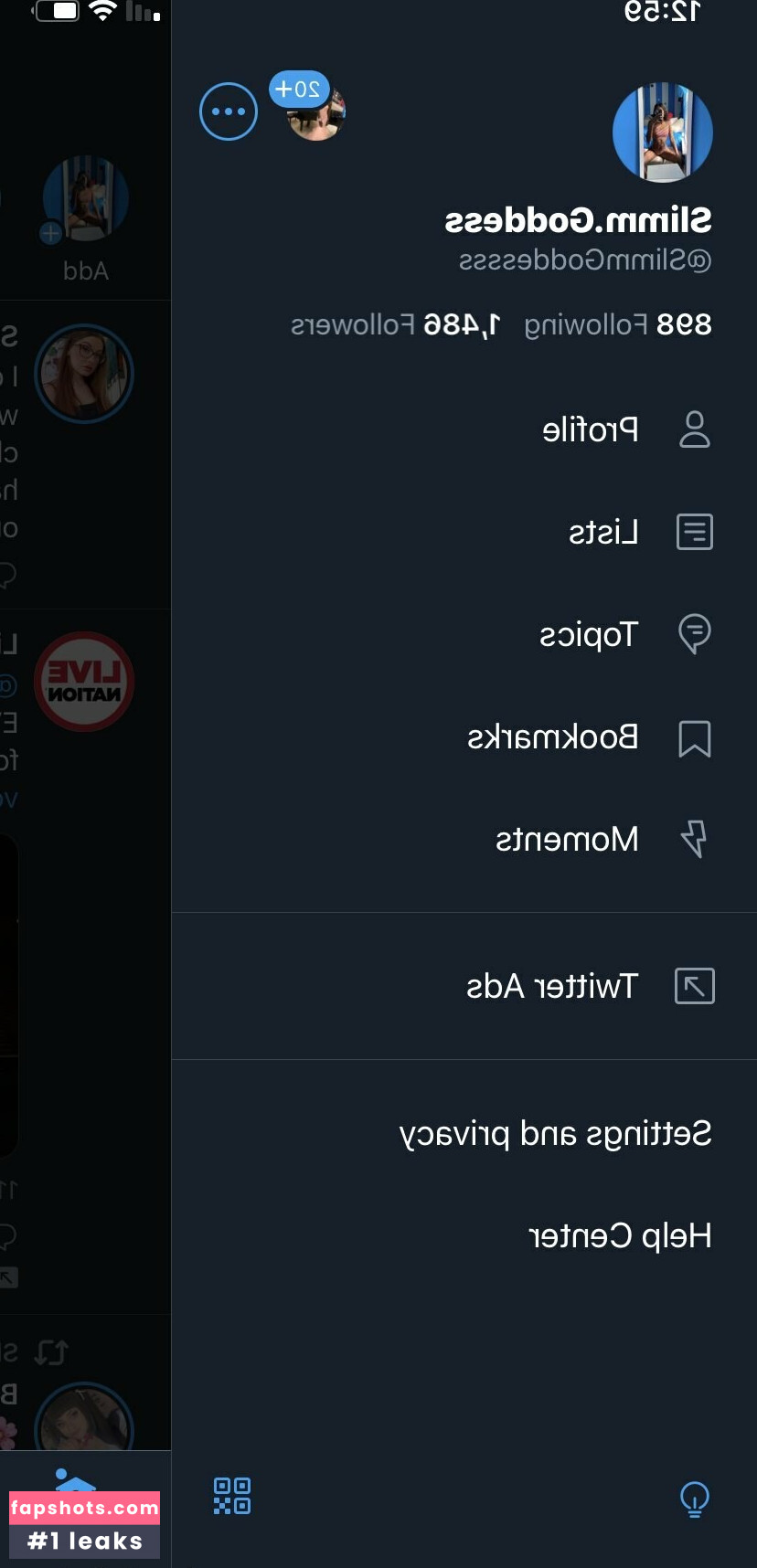Open Settings and privacy
Image resolution: width=757 pixels, height=1568 pixels.
tap(555, 1133)
